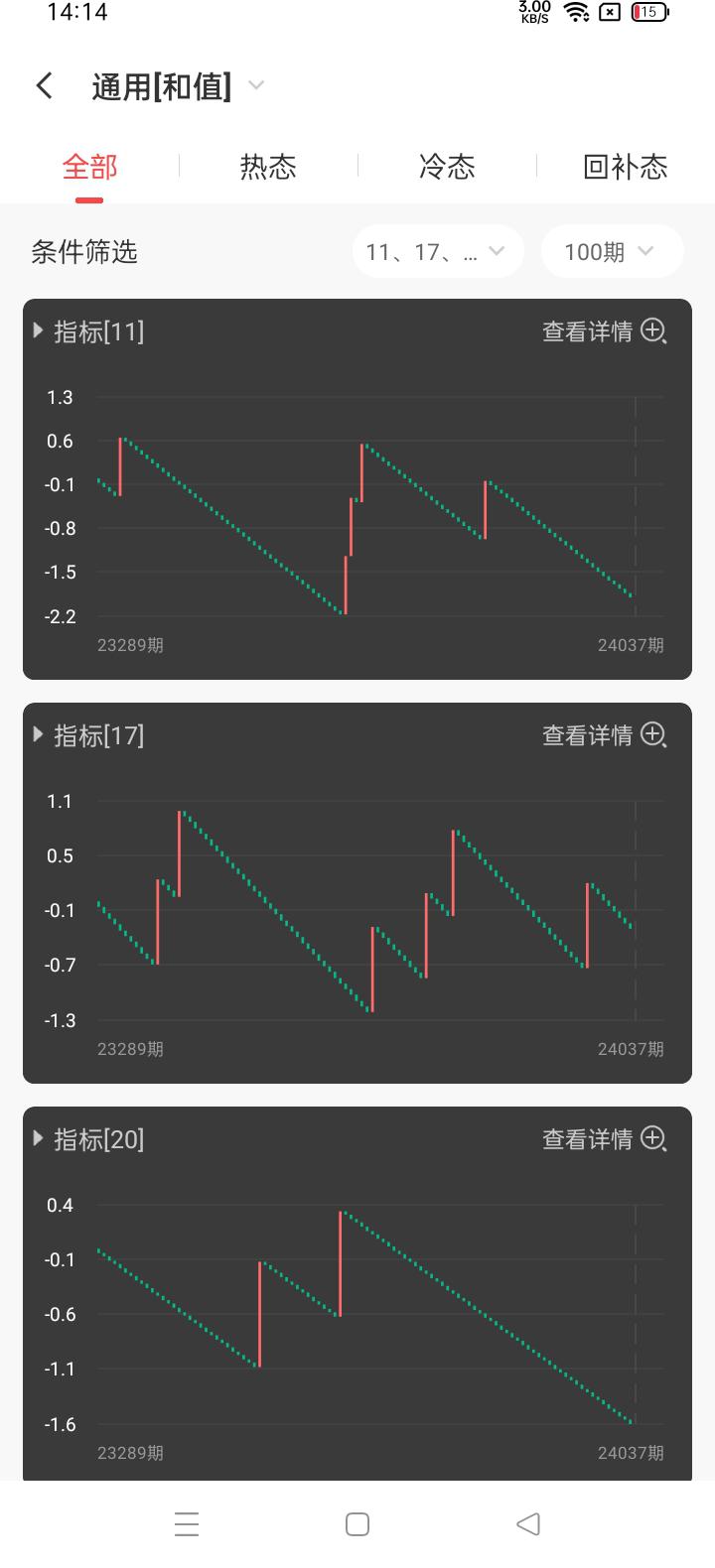
Task: Open the 11、17 indicator filter dropdown
Action: (x=437, y=252)
